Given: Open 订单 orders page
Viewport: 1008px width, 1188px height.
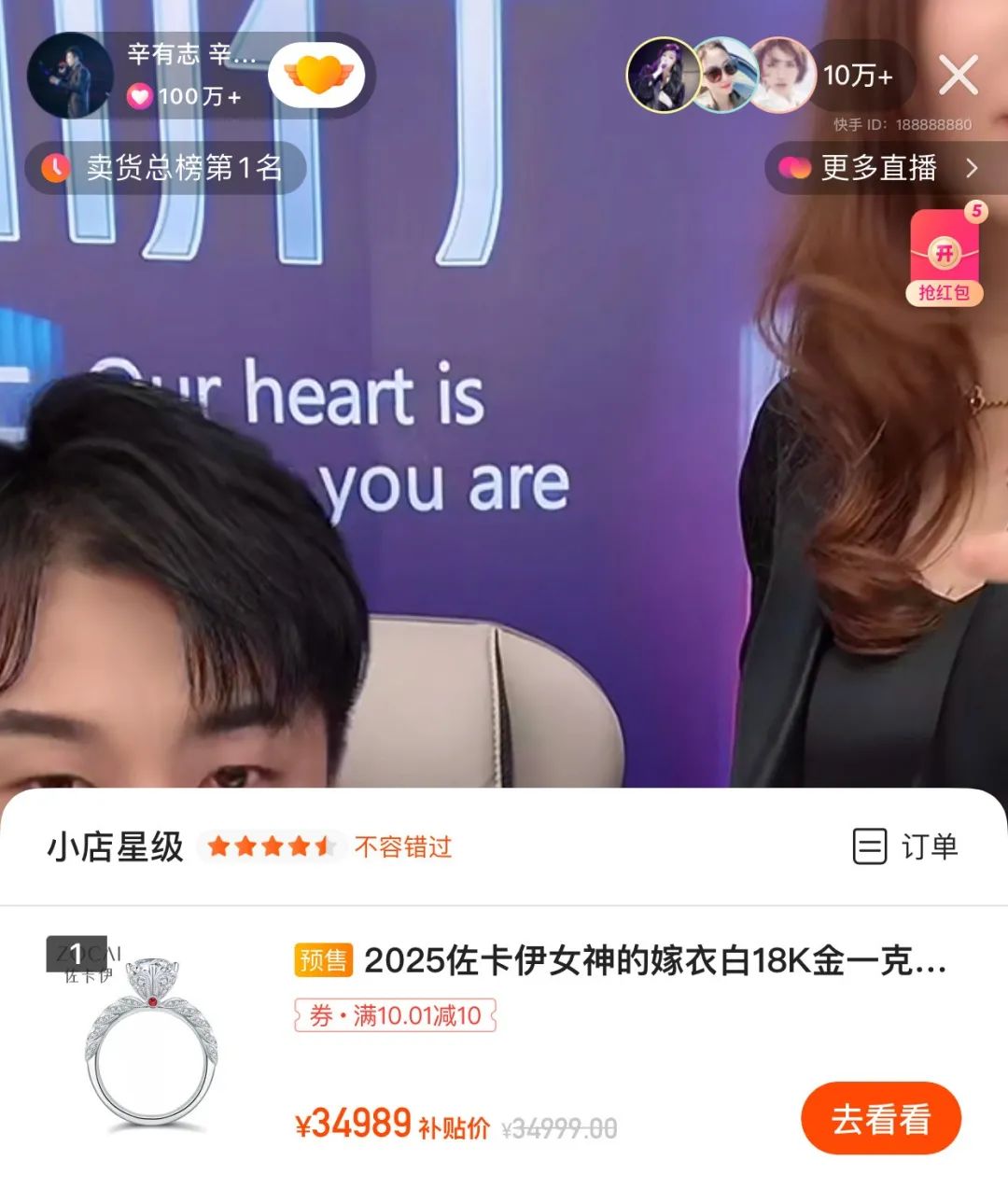Looking at the screenshot, I should tap(905, 846).
